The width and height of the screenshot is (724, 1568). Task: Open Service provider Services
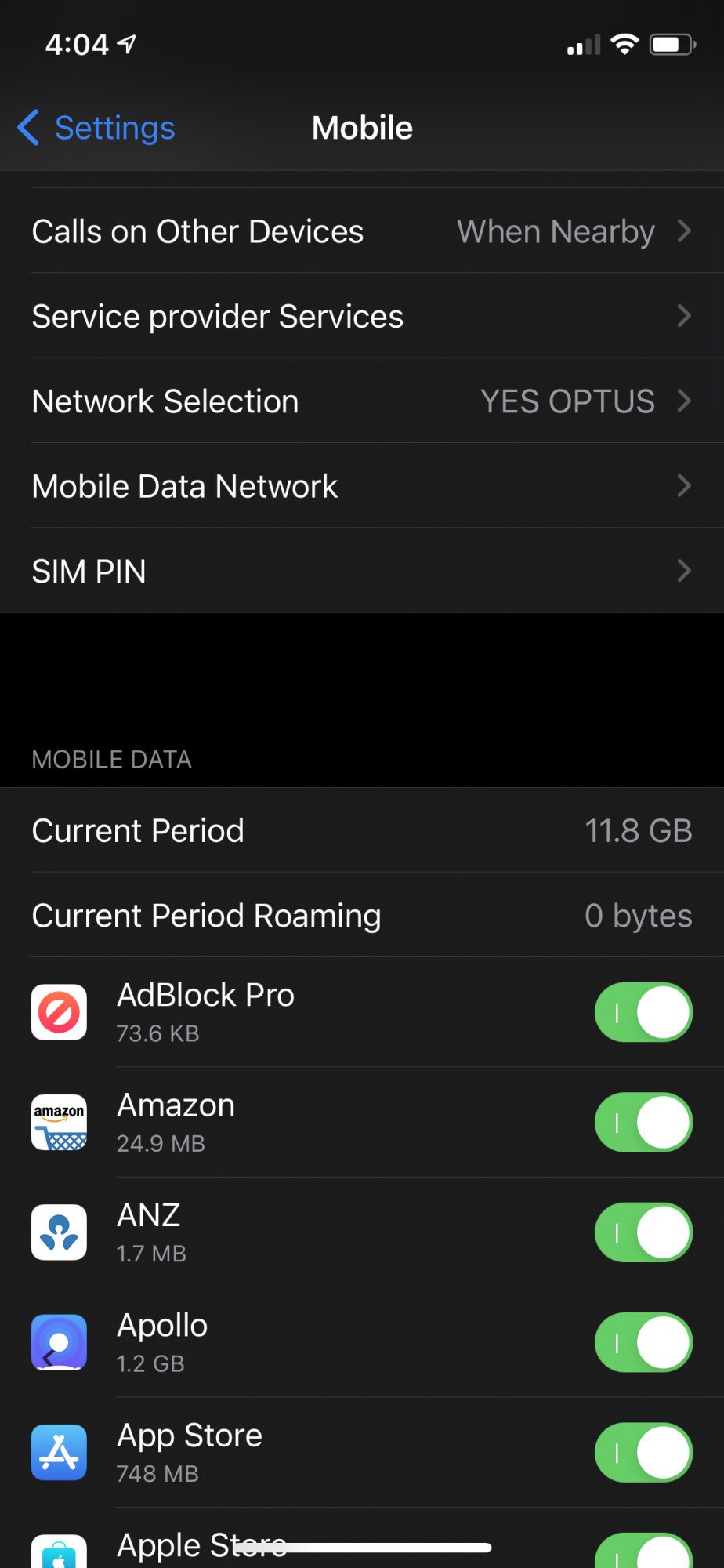point(361,316)
